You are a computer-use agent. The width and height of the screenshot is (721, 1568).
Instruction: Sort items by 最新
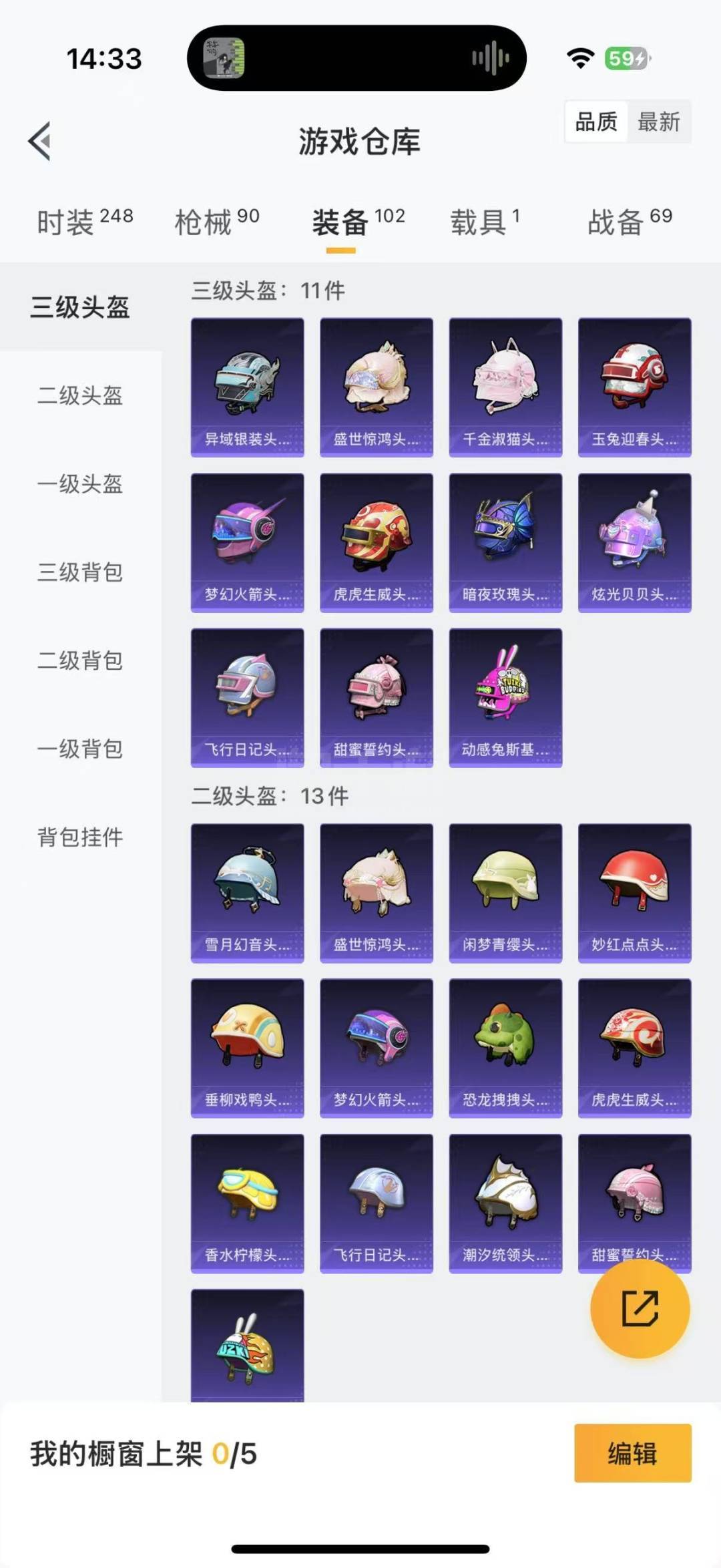[x=658, y=122]
